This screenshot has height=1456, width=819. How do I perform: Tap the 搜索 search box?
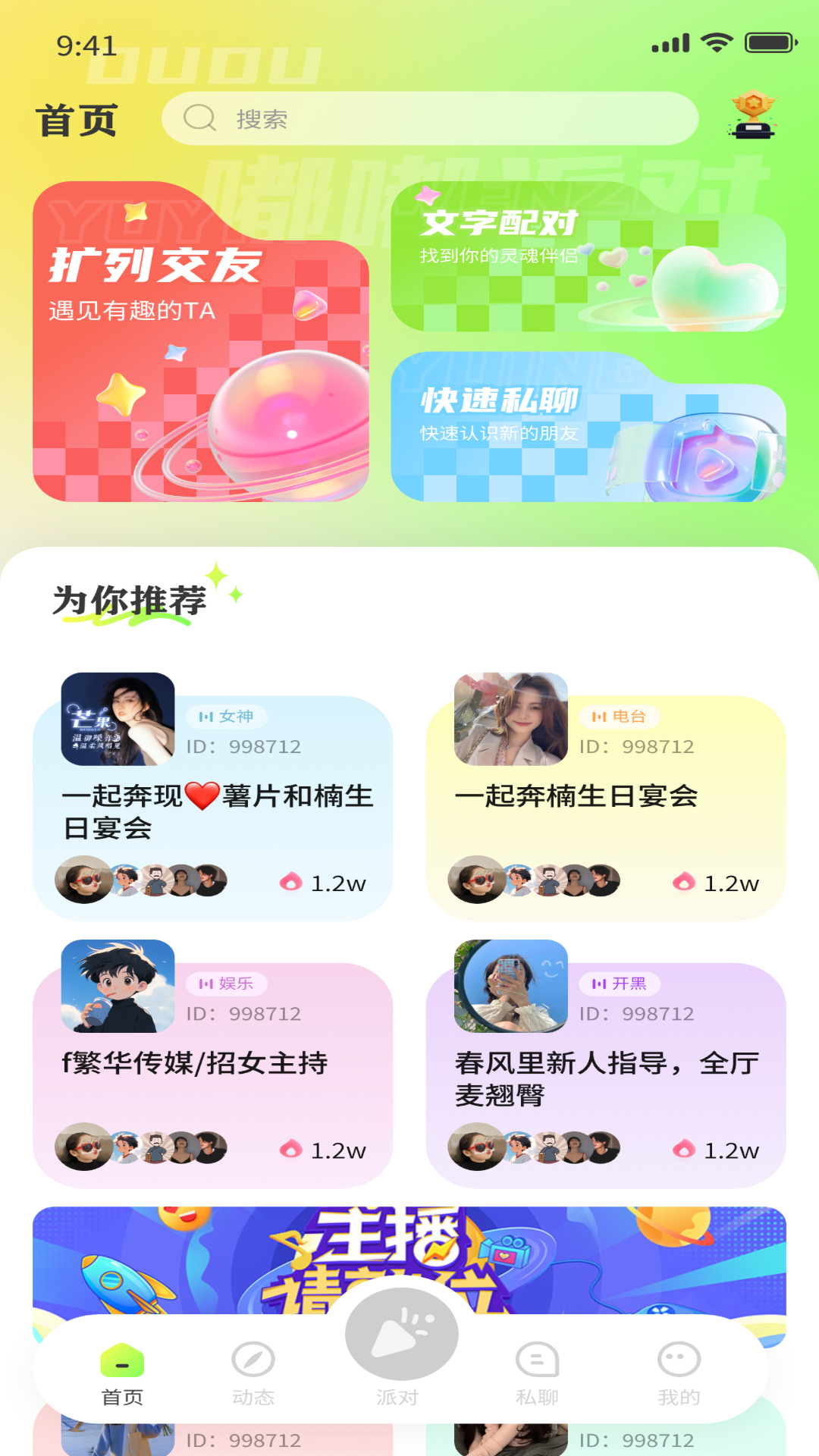(x=429, y=119)
